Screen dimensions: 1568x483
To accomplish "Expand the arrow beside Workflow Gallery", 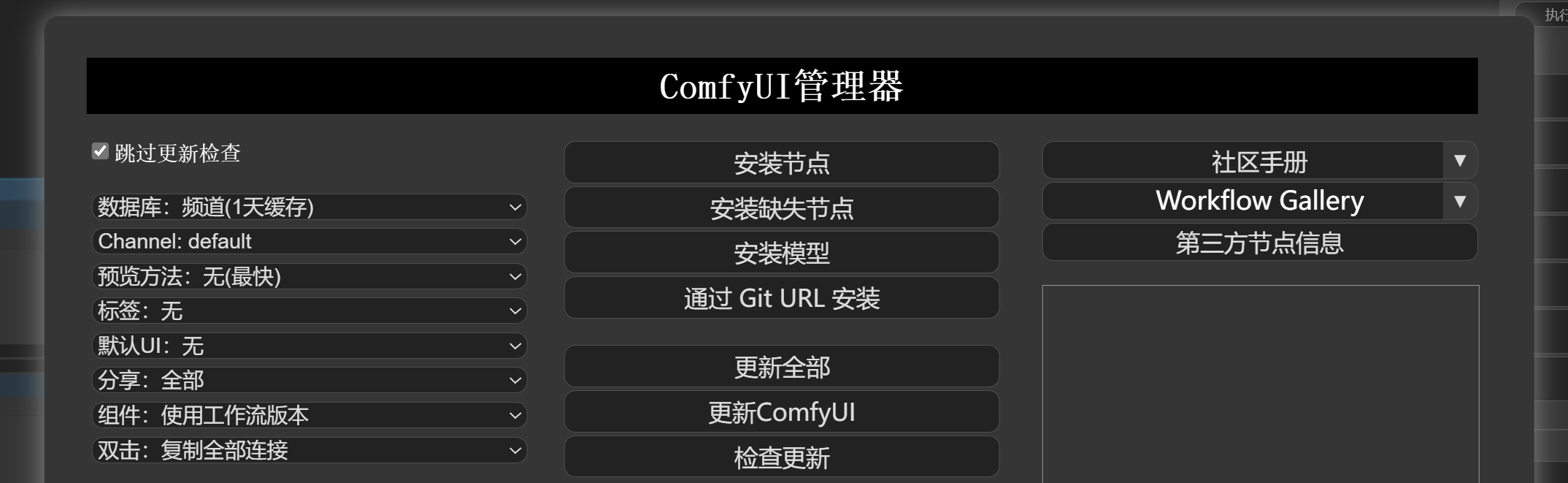I will [x=1460, y=201].
